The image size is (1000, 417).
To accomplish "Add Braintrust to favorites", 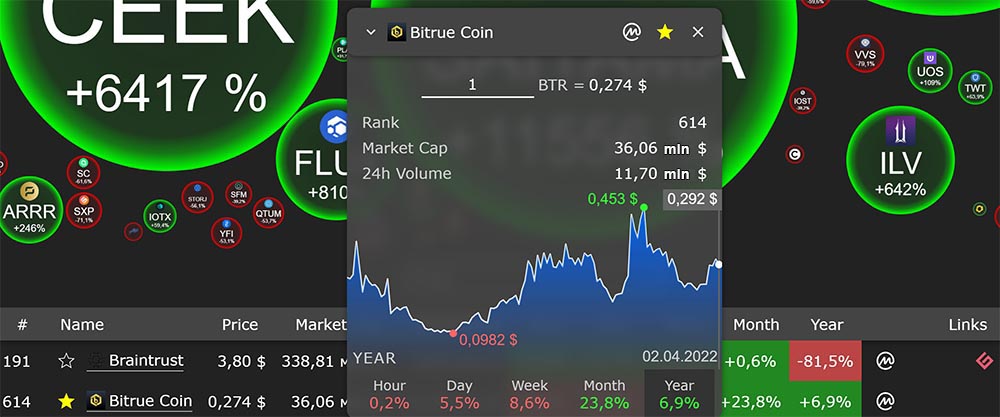I will [66, 361].
